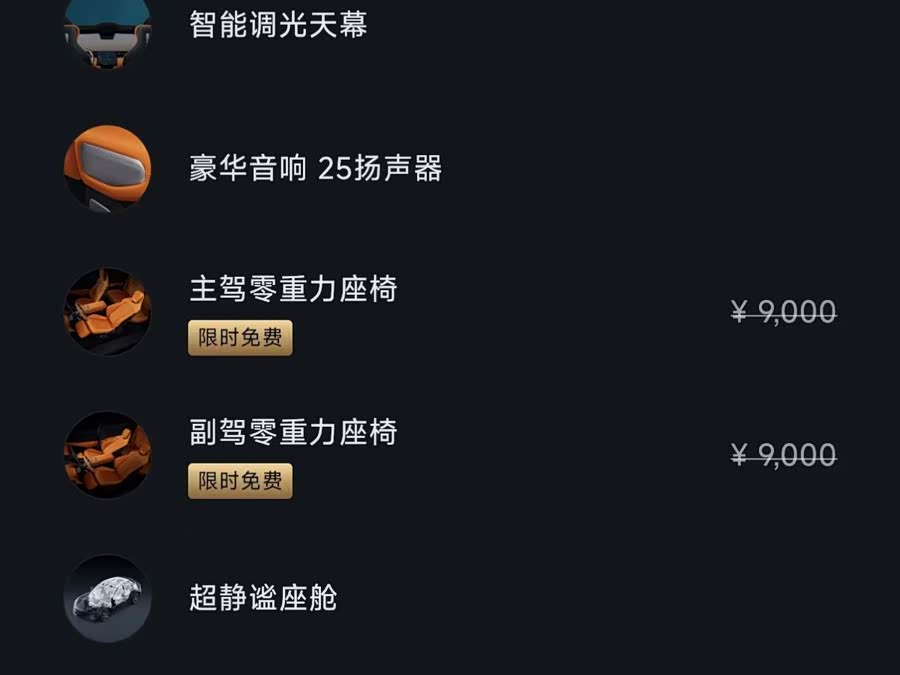900x675 pixels.
Task: Open the 超静谧座舱 feature row
Action: coord(263,598)
